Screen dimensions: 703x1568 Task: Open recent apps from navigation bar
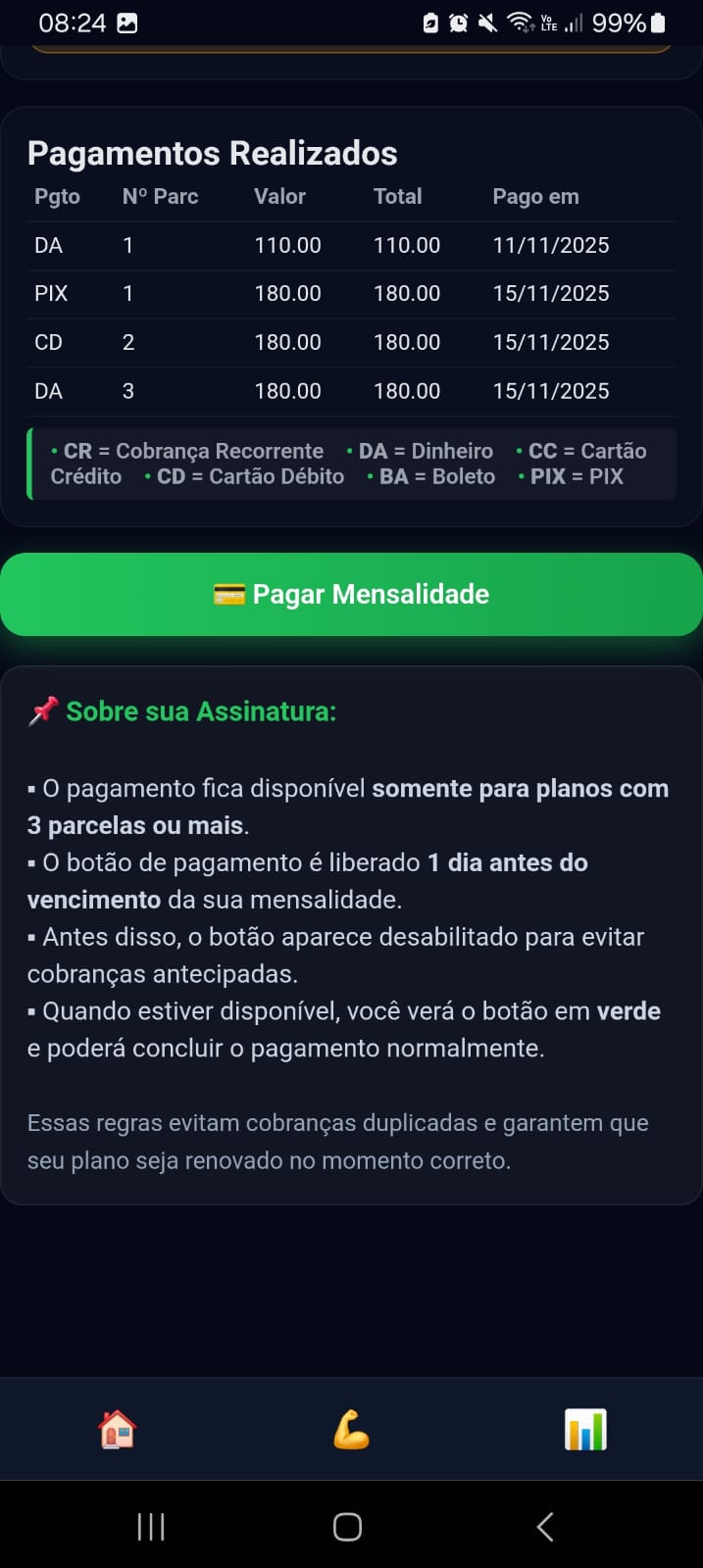[151, 1527]
